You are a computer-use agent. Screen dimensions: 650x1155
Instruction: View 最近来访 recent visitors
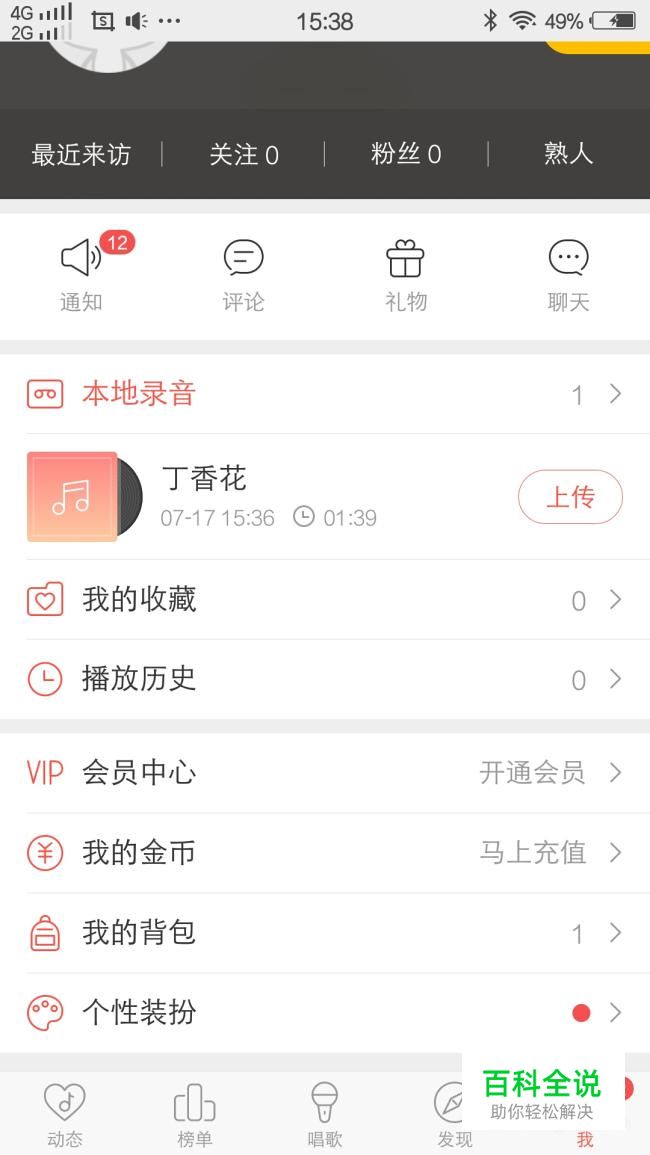point(81,154)
